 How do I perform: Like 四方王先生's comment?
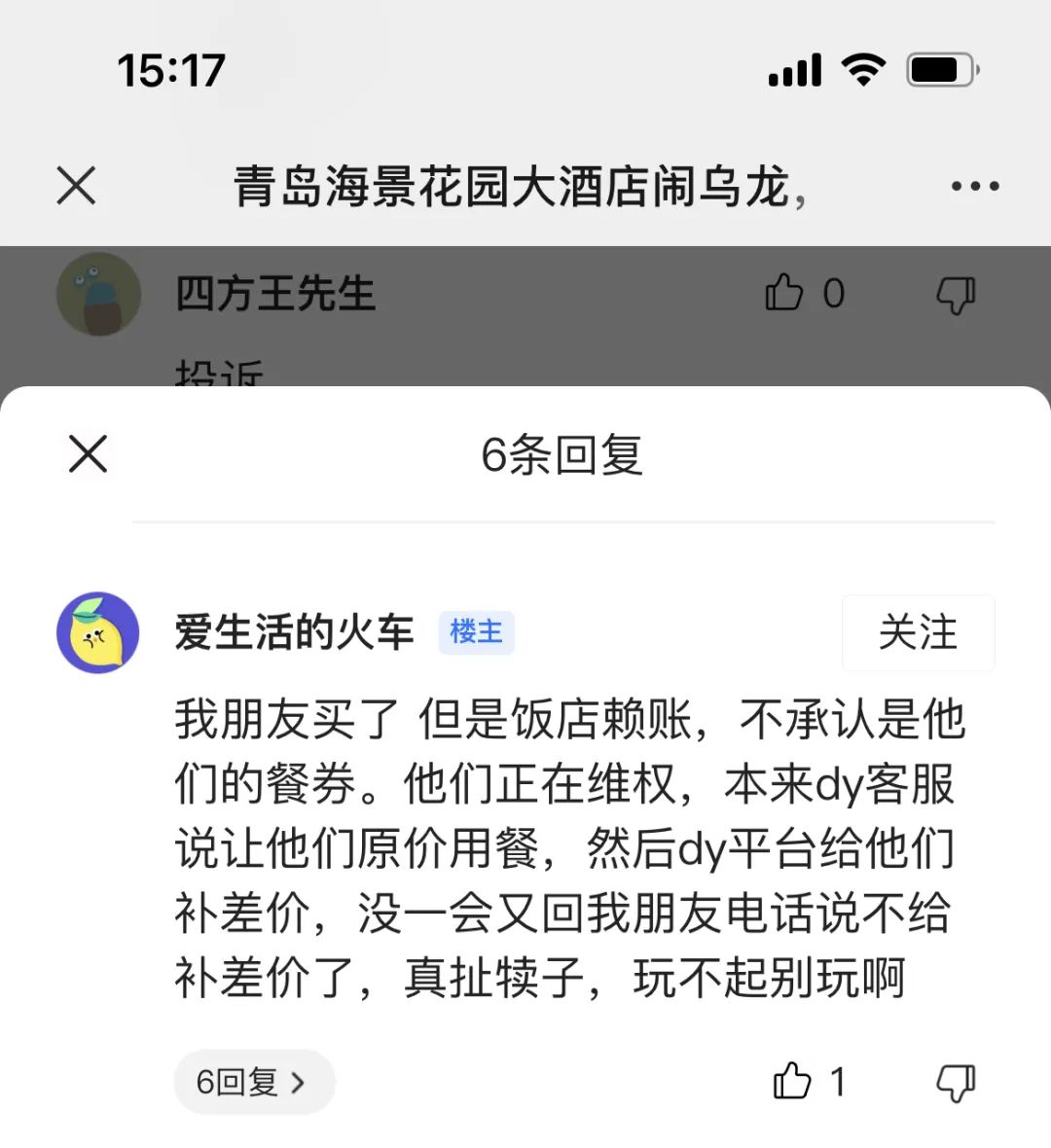(784, 293)
